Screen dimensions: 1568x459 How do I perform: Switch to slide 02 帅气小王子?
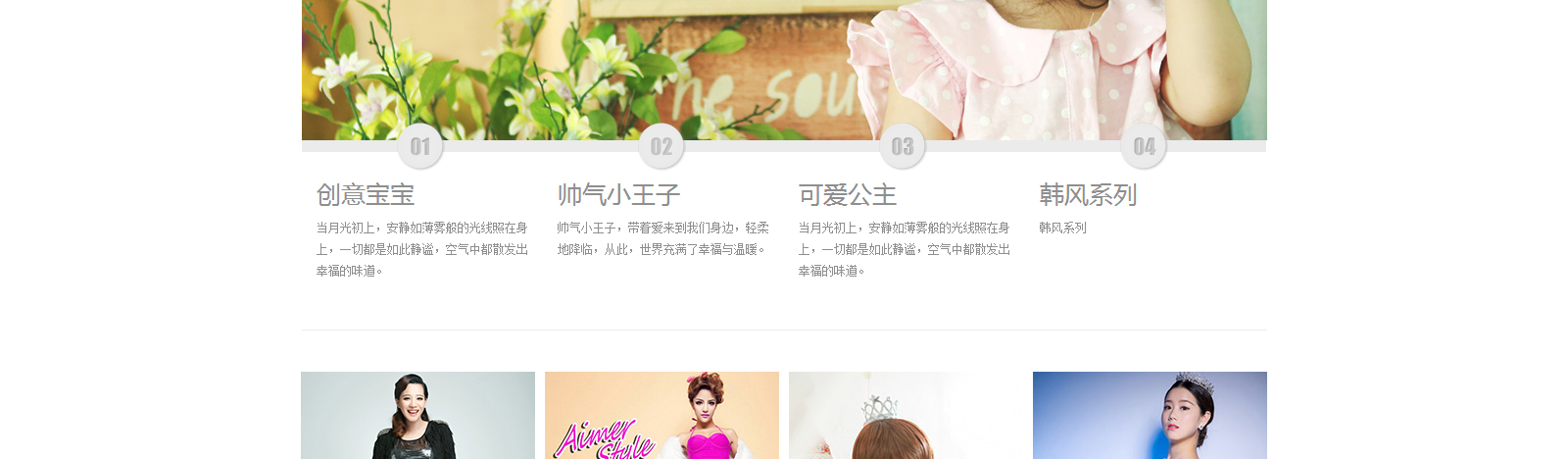point(661,147)
